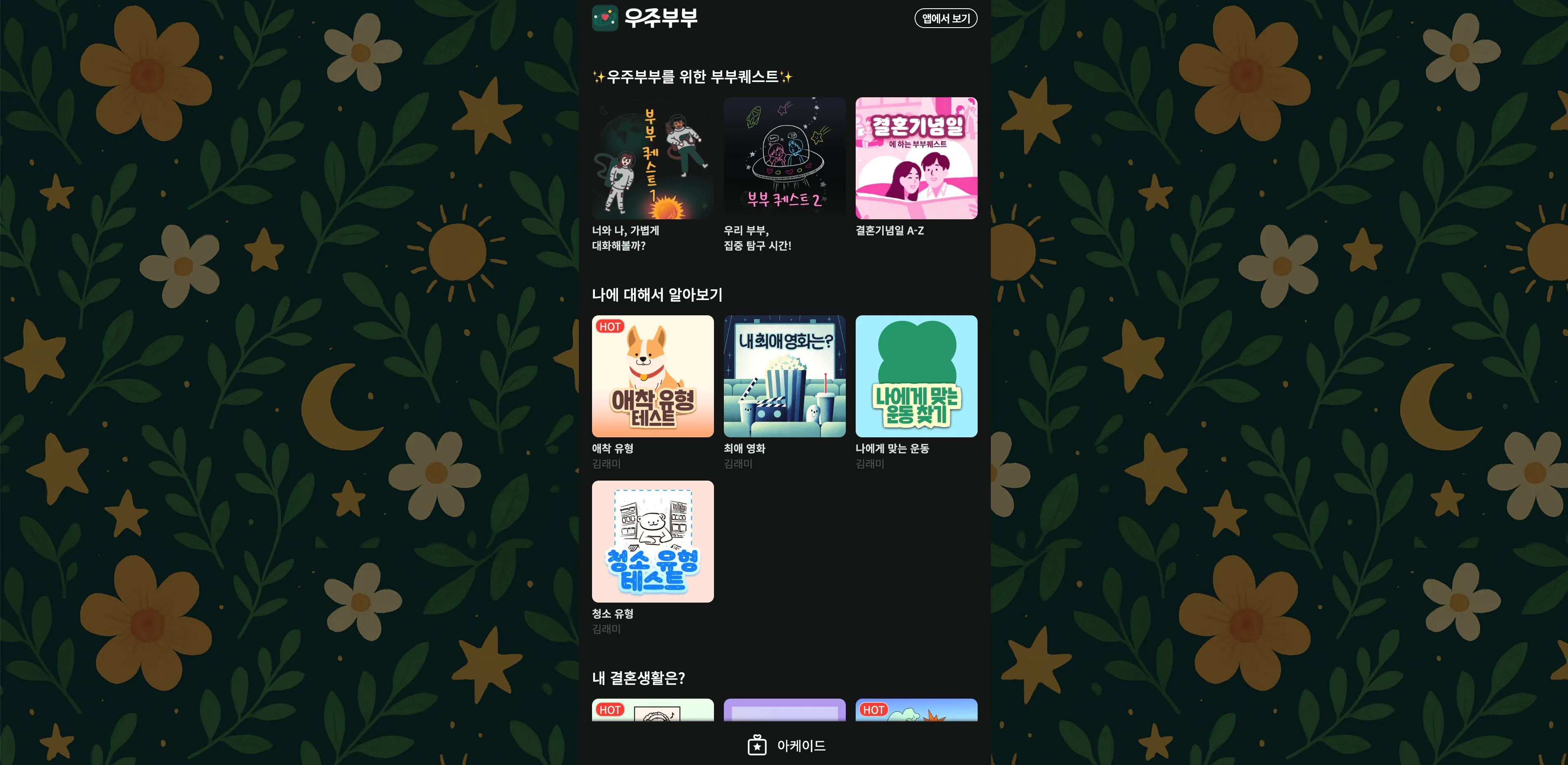Tap the 앱에서 보기 button

945,18
